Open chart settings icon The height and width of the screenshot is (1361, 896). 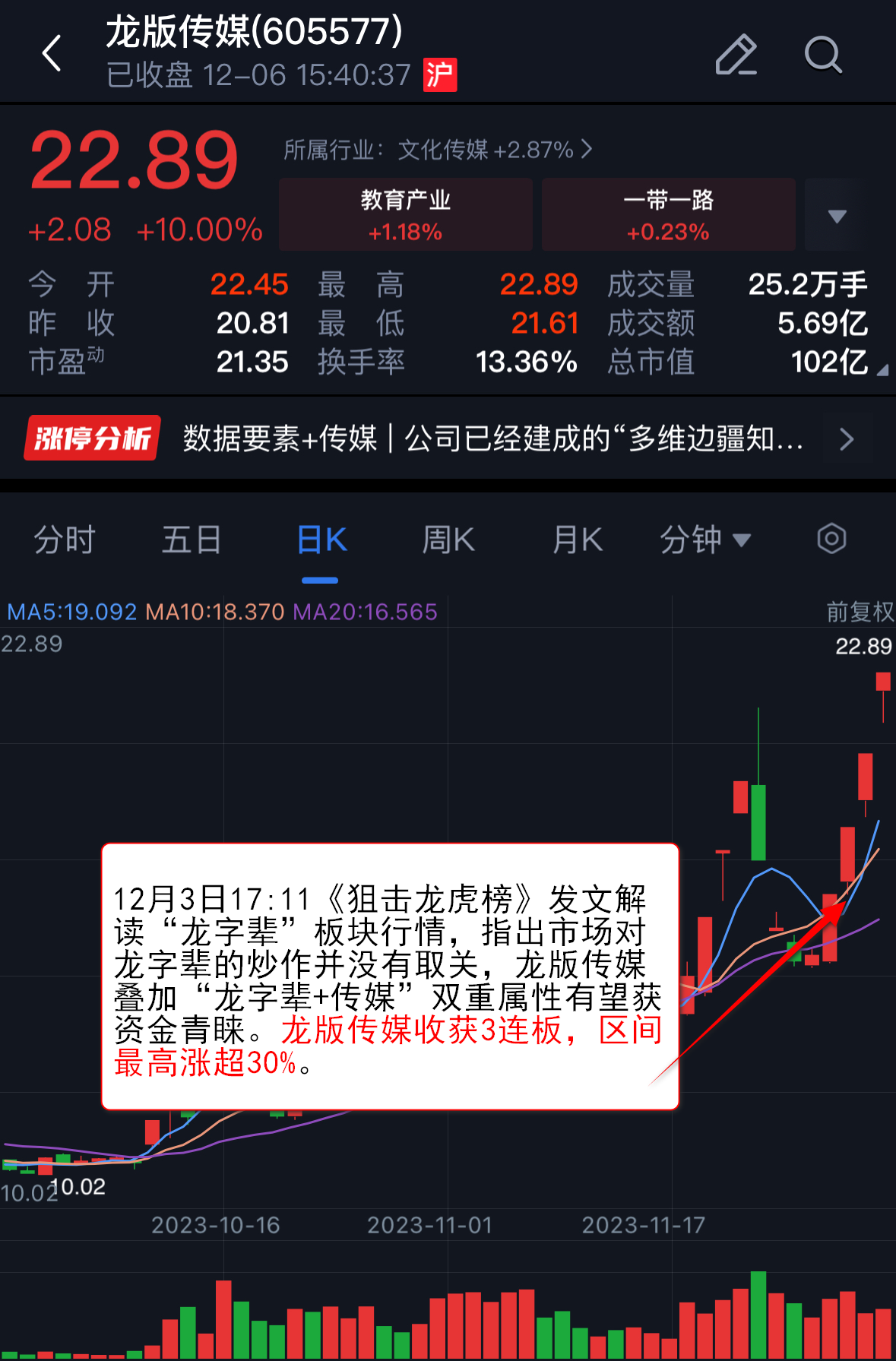click(831, 540)
